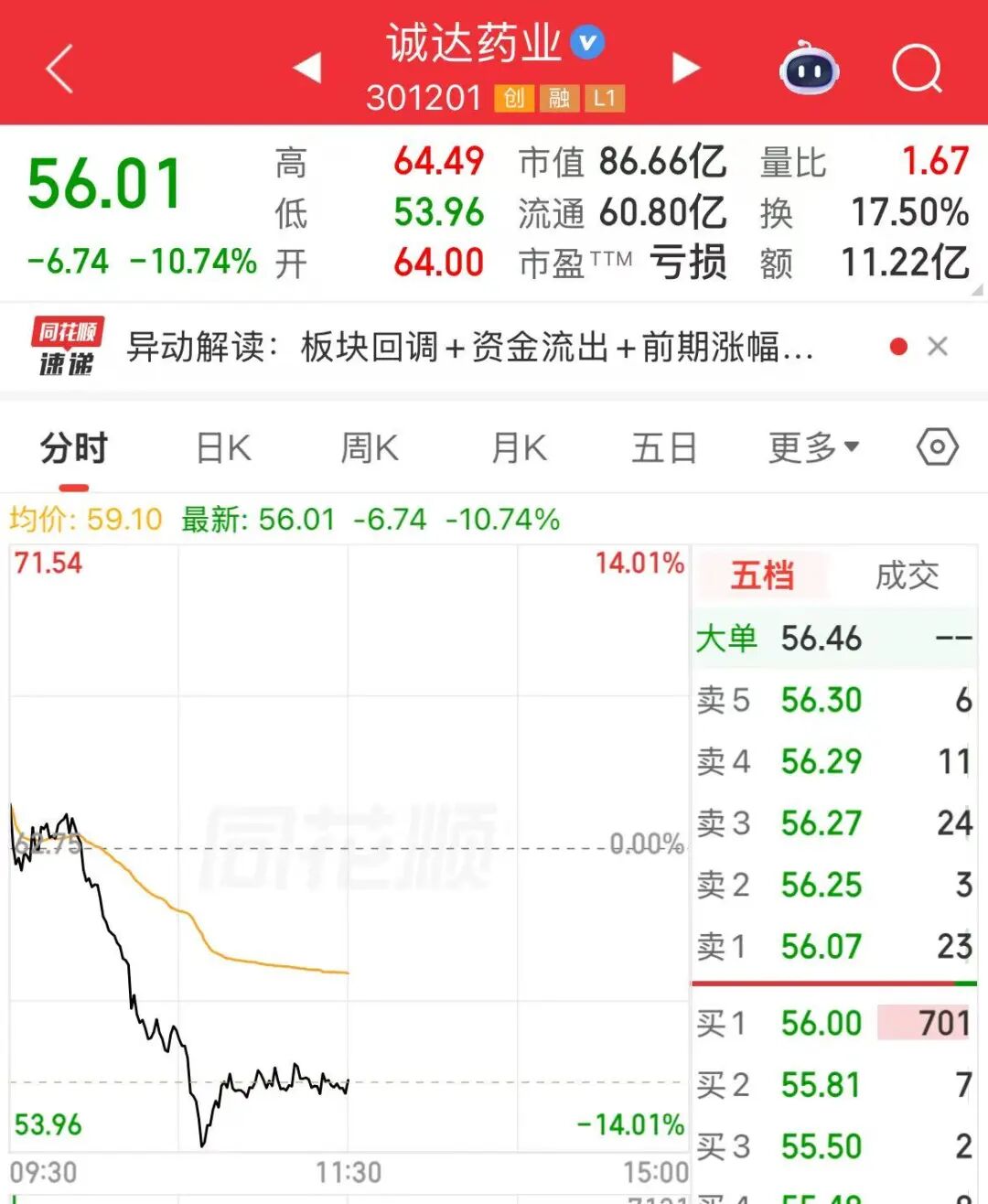Open chart settings via the gear icon

pyautogui.click(x=935, y=447)
